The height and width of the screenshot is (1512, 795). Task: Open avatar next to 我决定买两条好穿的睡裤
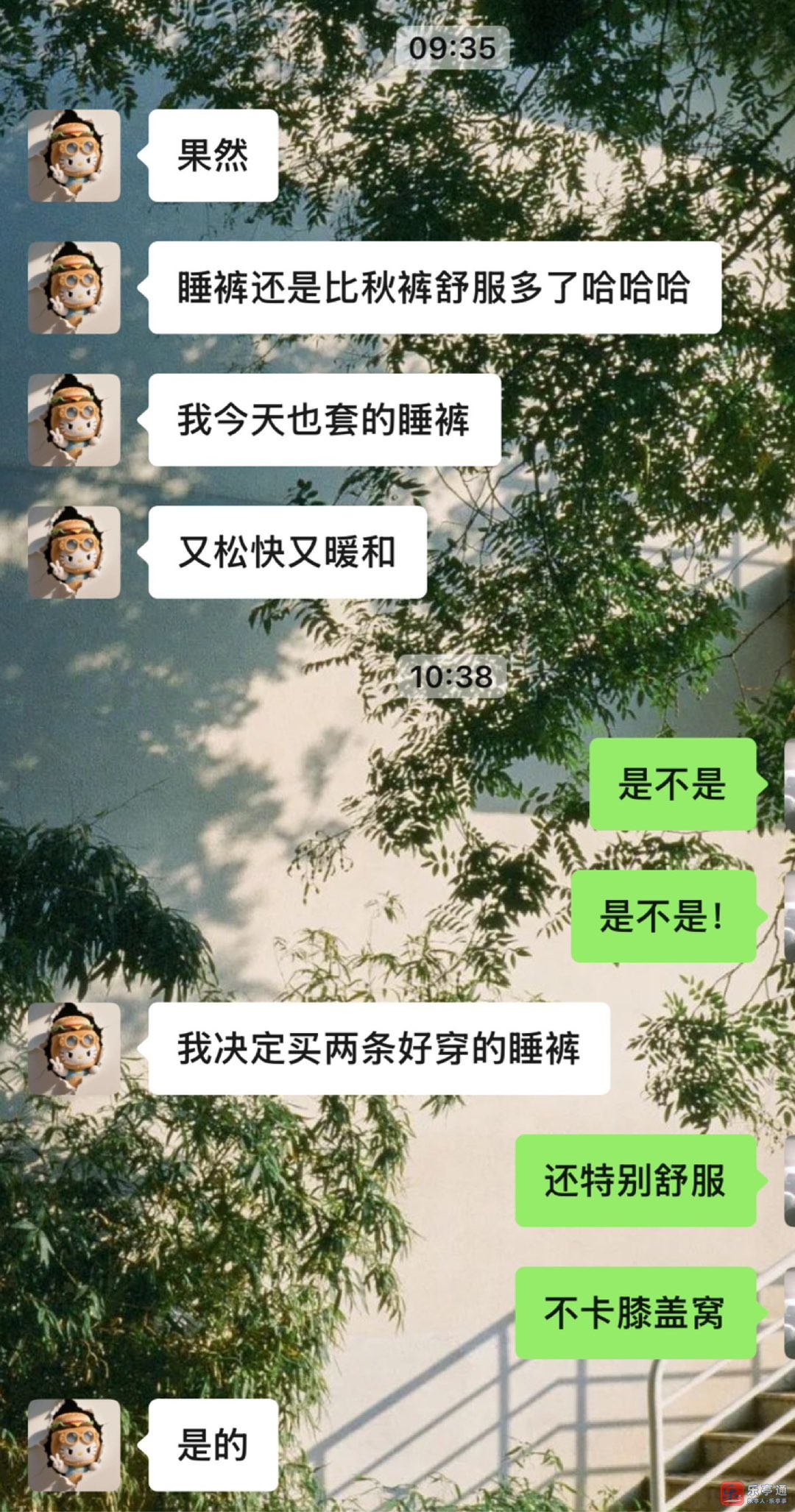(x=74, y=1048)
